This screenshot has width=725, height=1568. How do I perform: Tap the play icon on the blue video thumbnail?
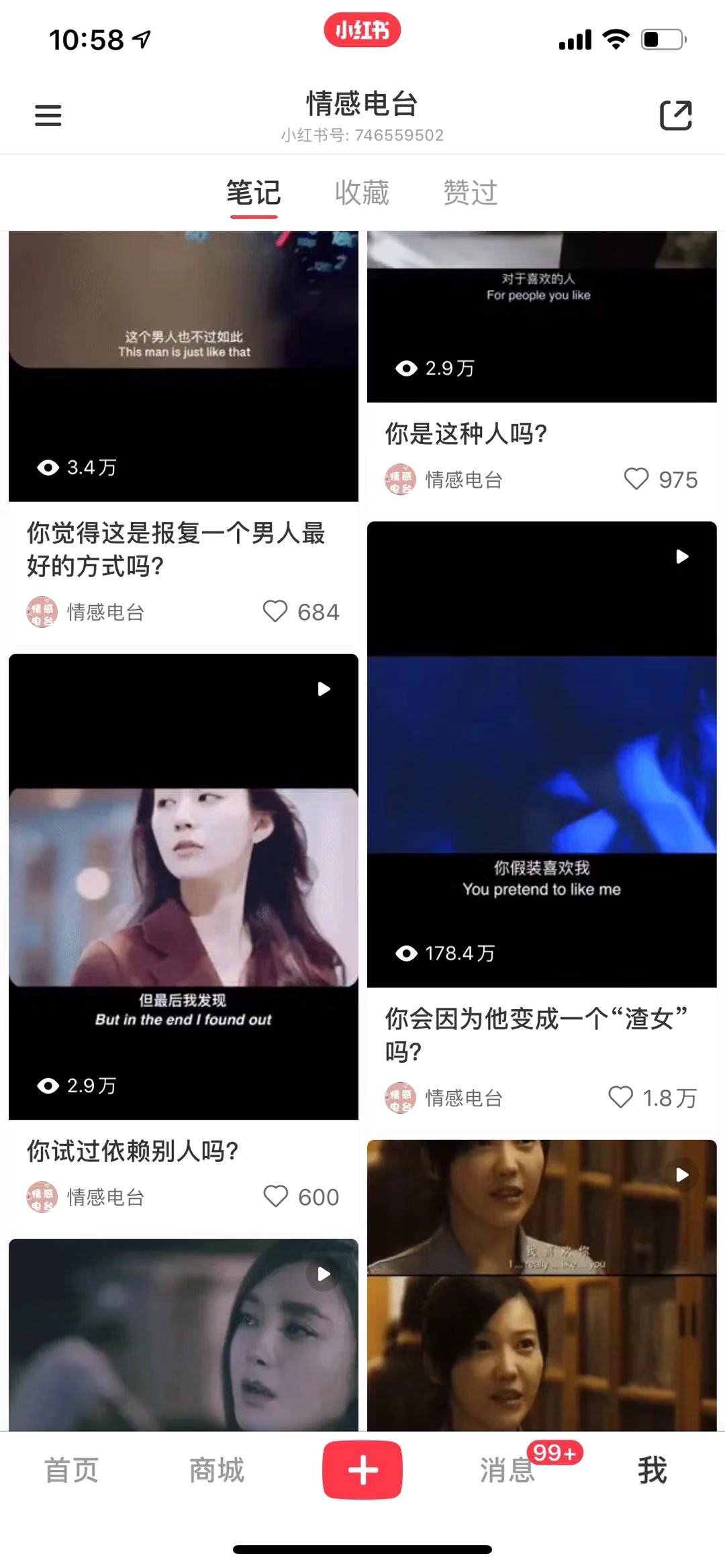coord(681,556)
